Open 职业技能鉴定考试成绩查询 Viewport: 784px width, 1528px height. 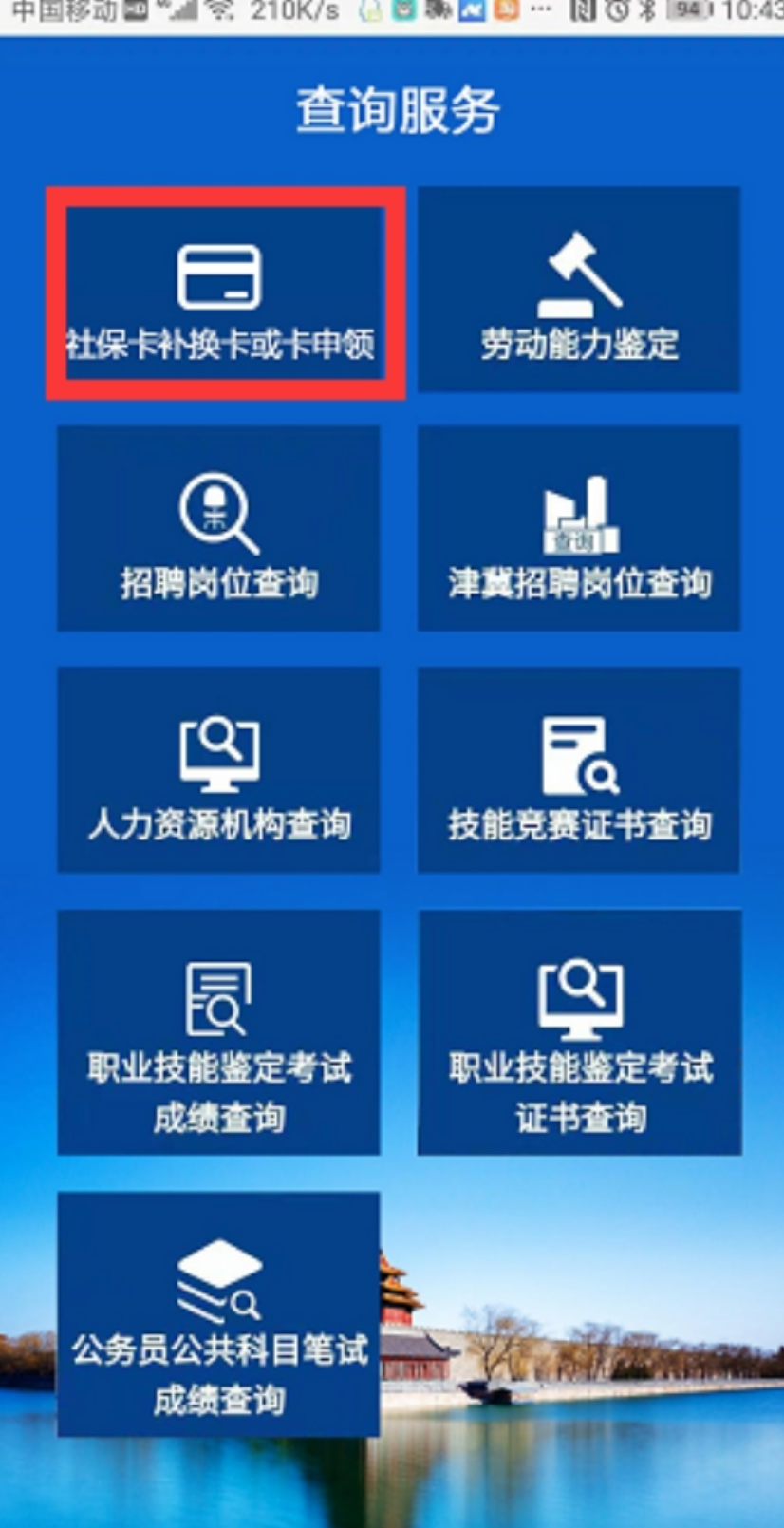coord(218,1033)
